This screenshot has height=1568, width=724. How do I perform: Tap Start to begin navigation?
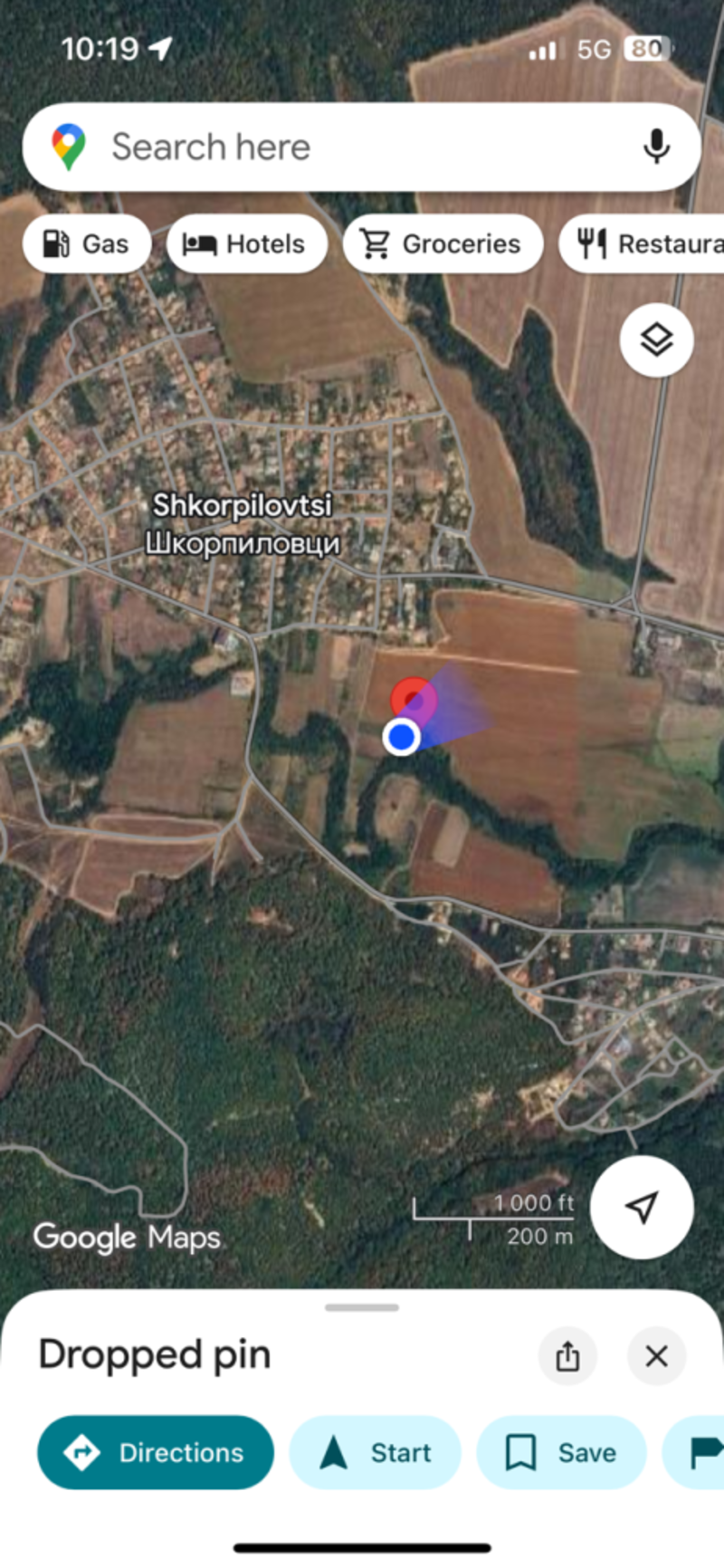(x=375, y=1453)
